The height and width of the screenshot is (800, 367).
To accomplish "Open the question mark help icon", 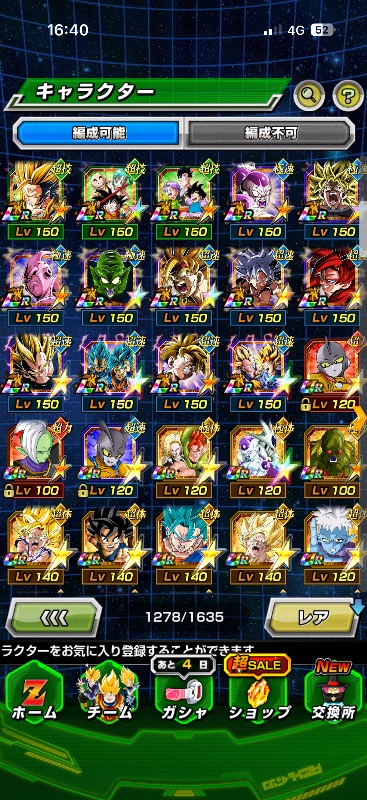I will (348, 94).
